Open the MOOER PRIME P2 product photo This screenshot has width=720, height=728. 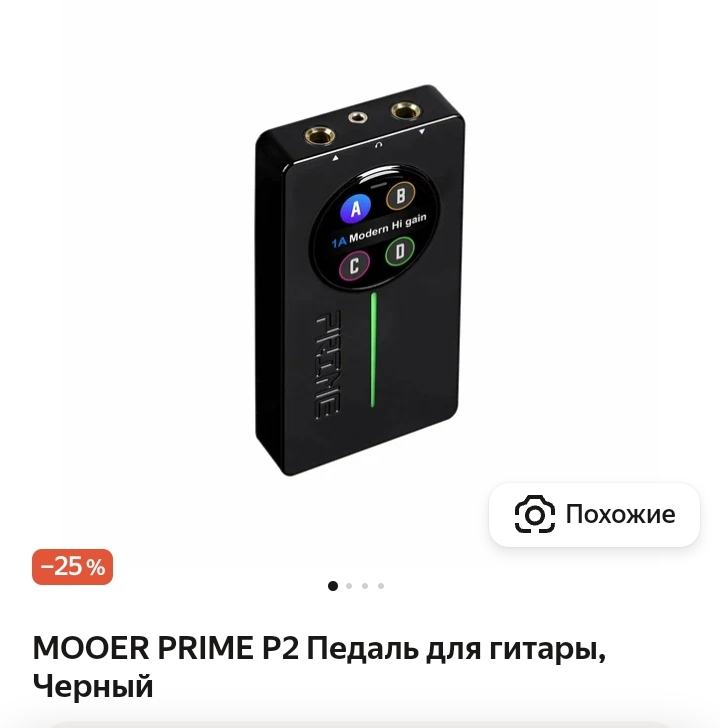point(360,290)
